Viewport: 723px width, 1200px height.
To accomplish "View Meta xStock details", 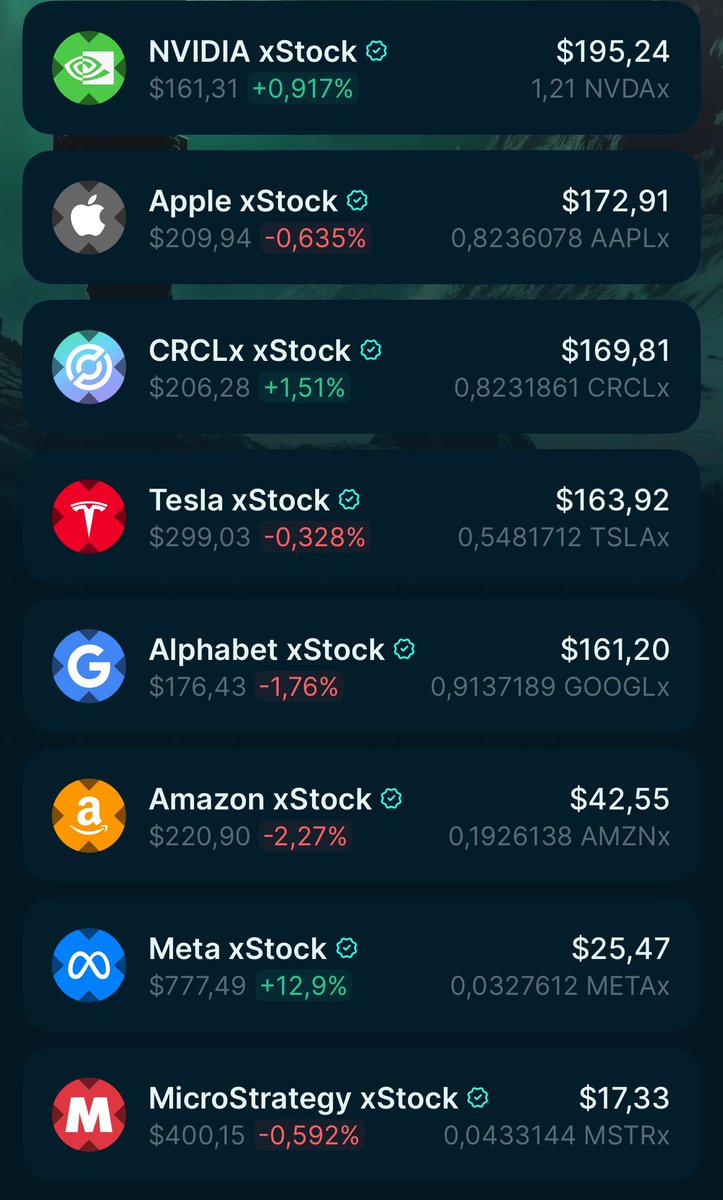I will coord(361,965).
